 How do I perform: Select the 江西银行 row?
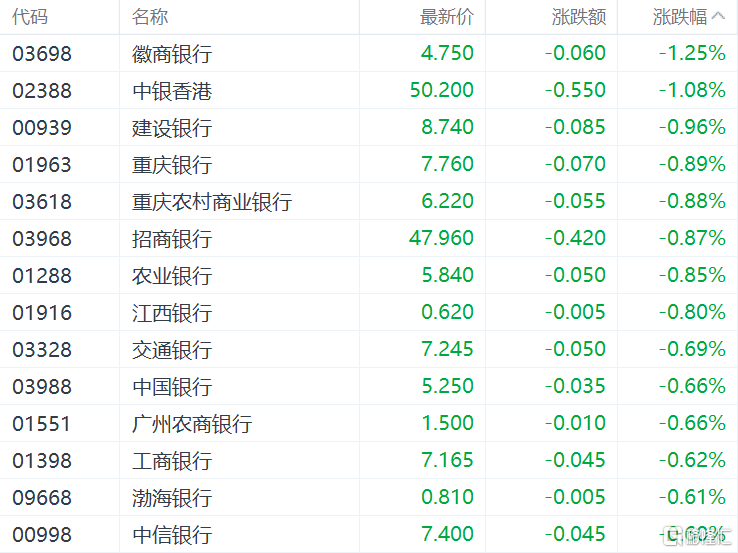coord(369,313)
